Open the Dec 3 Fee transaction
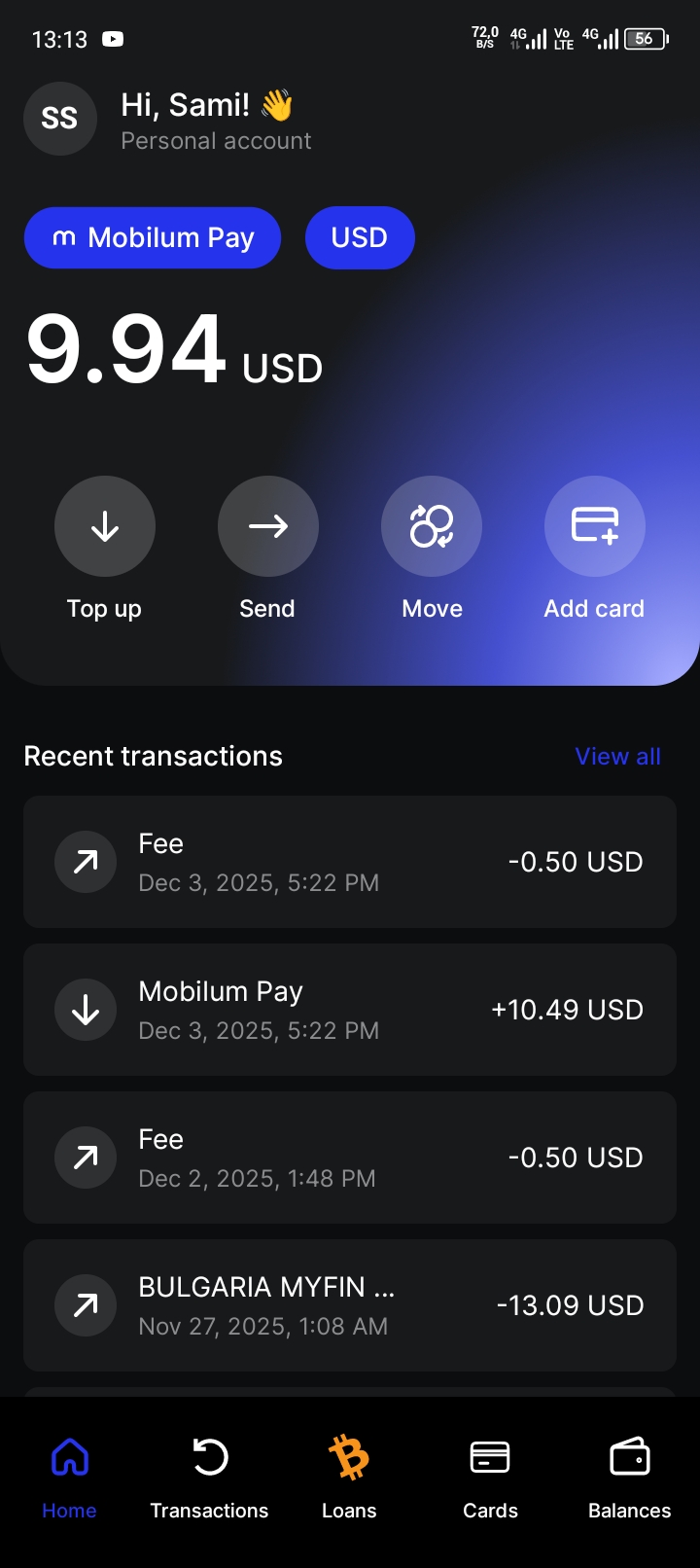 coord(350,862)
